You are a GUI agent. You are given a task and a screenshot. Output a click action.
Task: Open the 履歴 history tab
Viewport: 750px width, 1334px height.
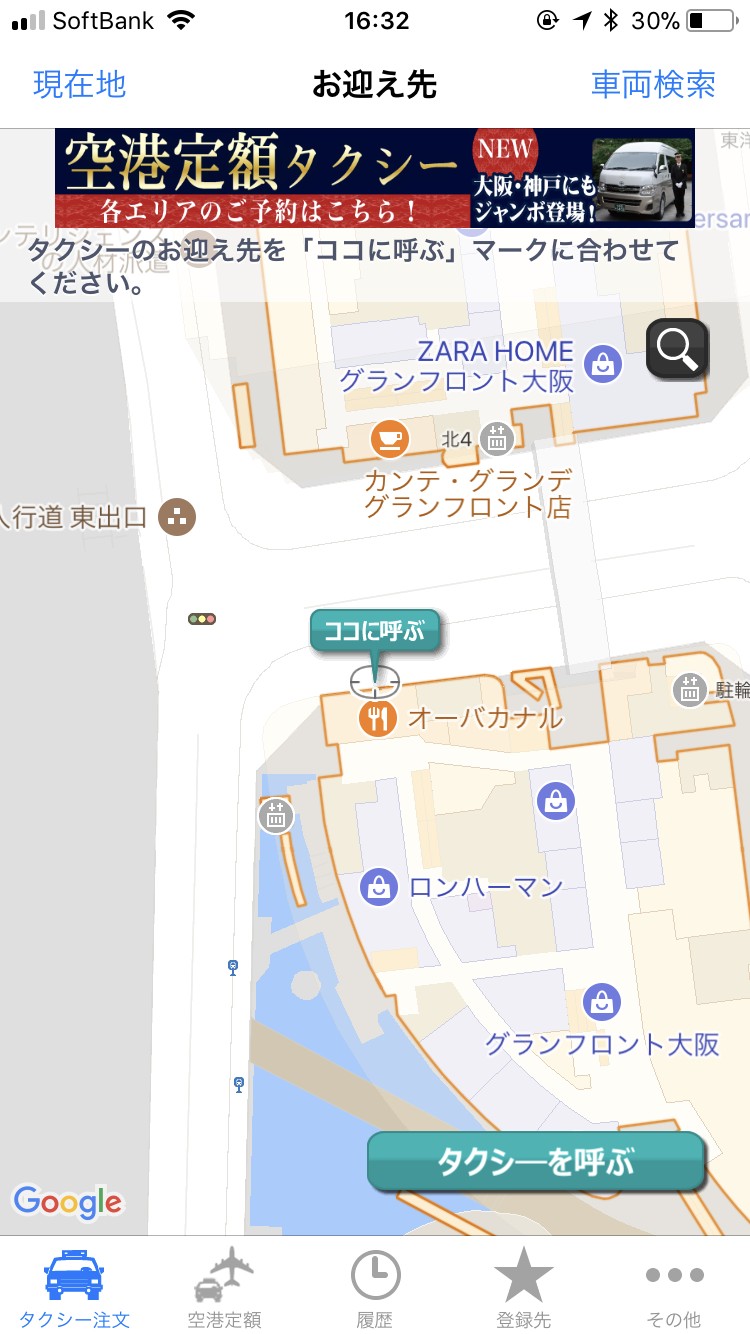pos(375,1287)
